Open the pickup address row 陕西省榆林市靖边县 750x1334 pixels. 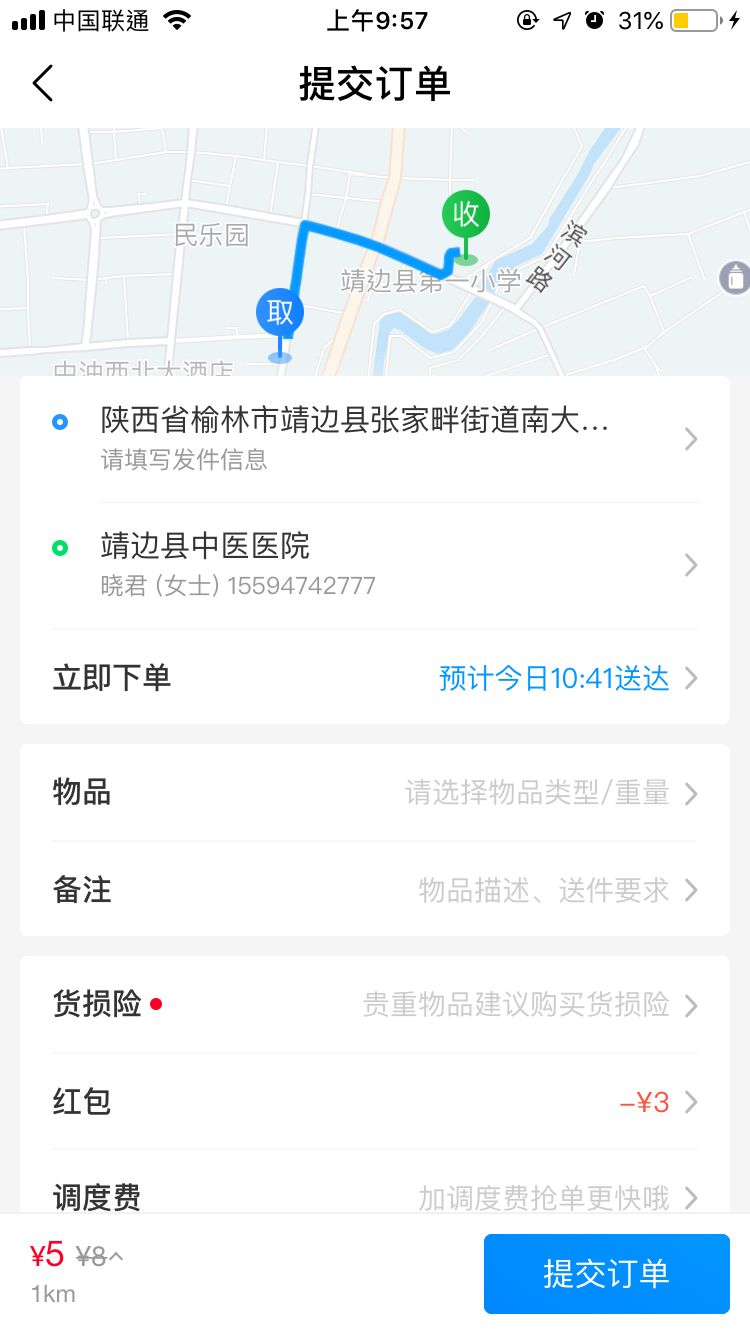tap(375, 439)
